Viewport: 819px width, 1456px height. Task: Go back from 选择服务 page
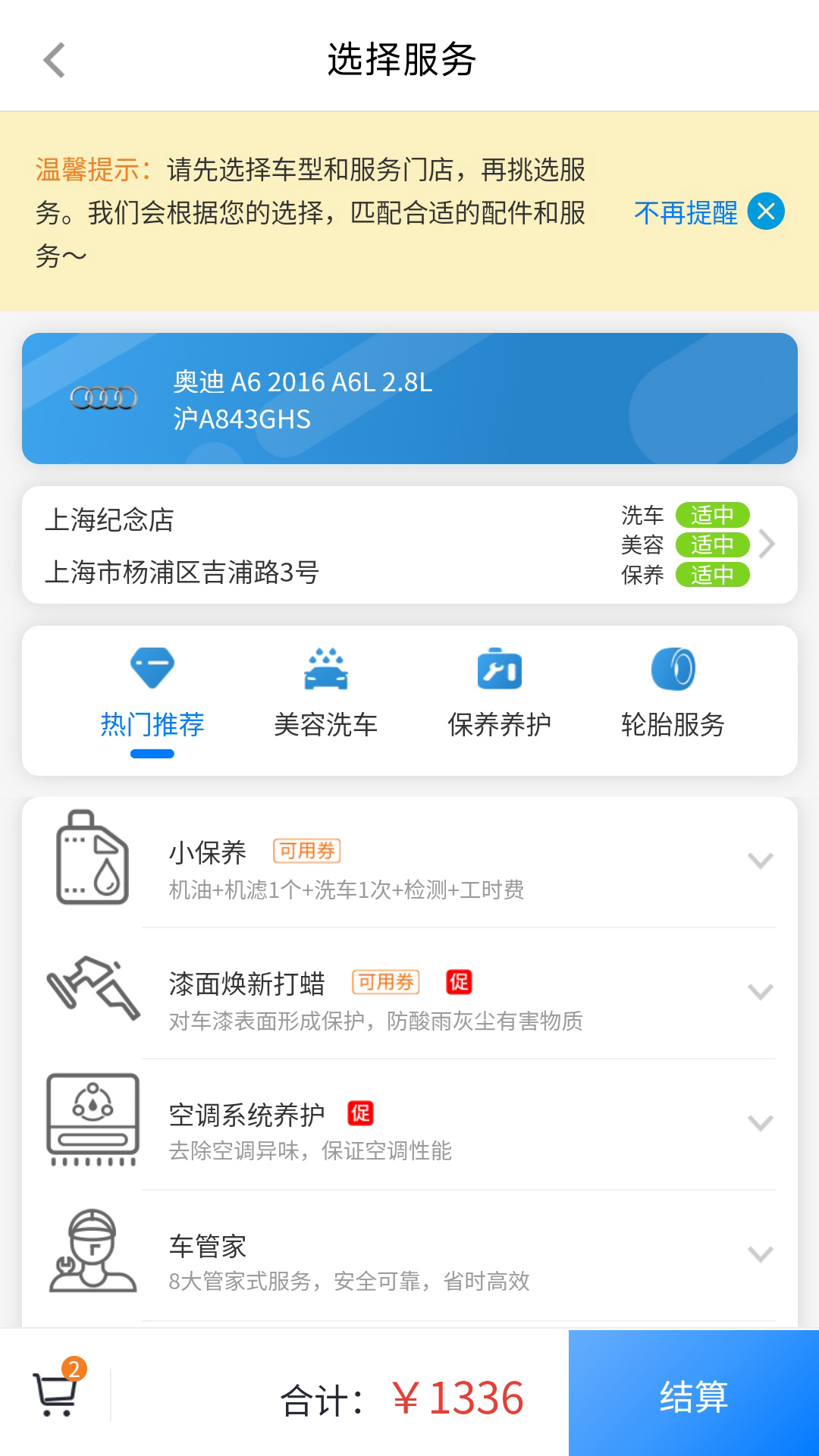tap(55, 60)
